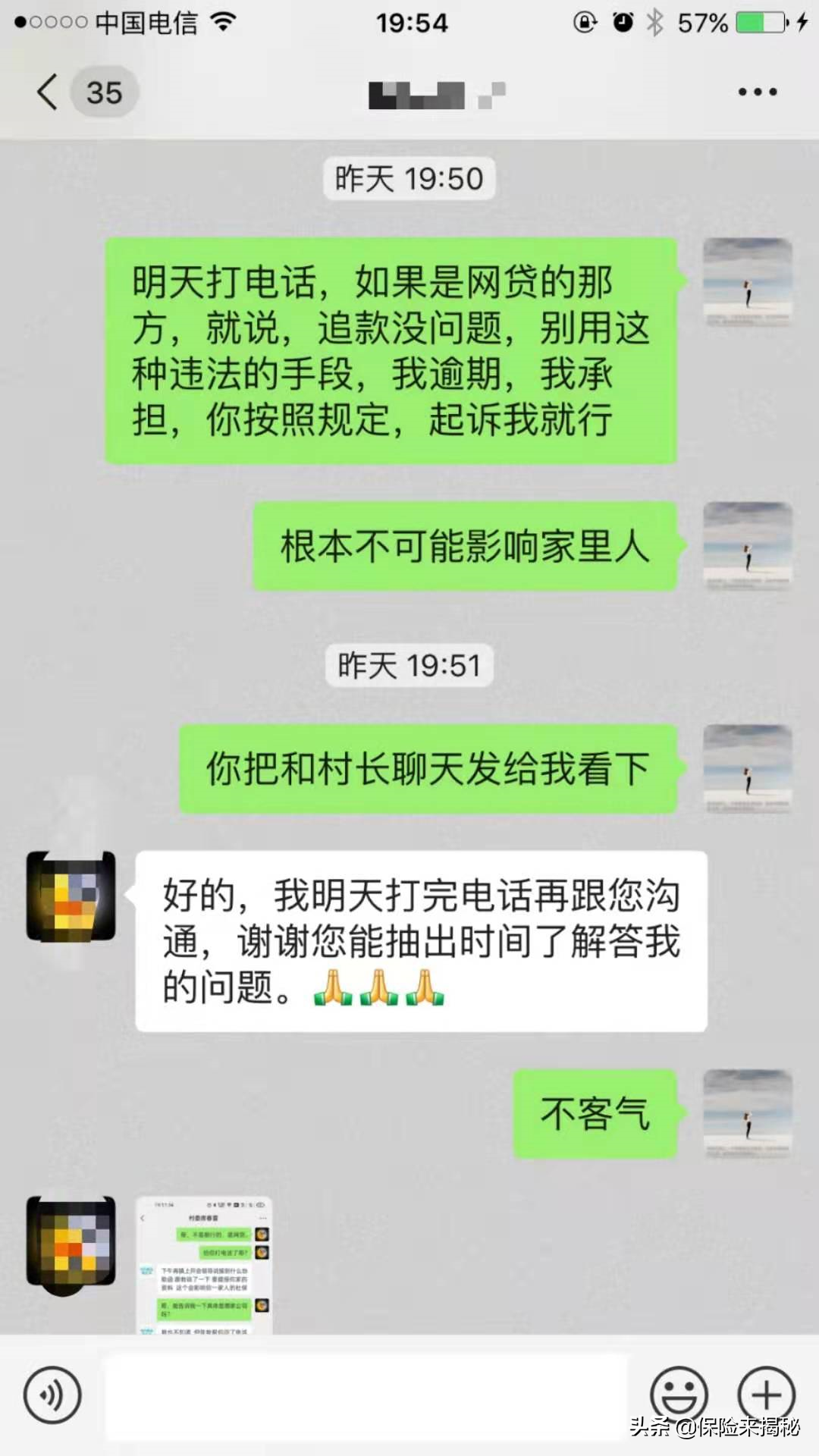Open the received chat screenshot image
The height and width of the screenshot is (1456, 819).
(203, 1265)
